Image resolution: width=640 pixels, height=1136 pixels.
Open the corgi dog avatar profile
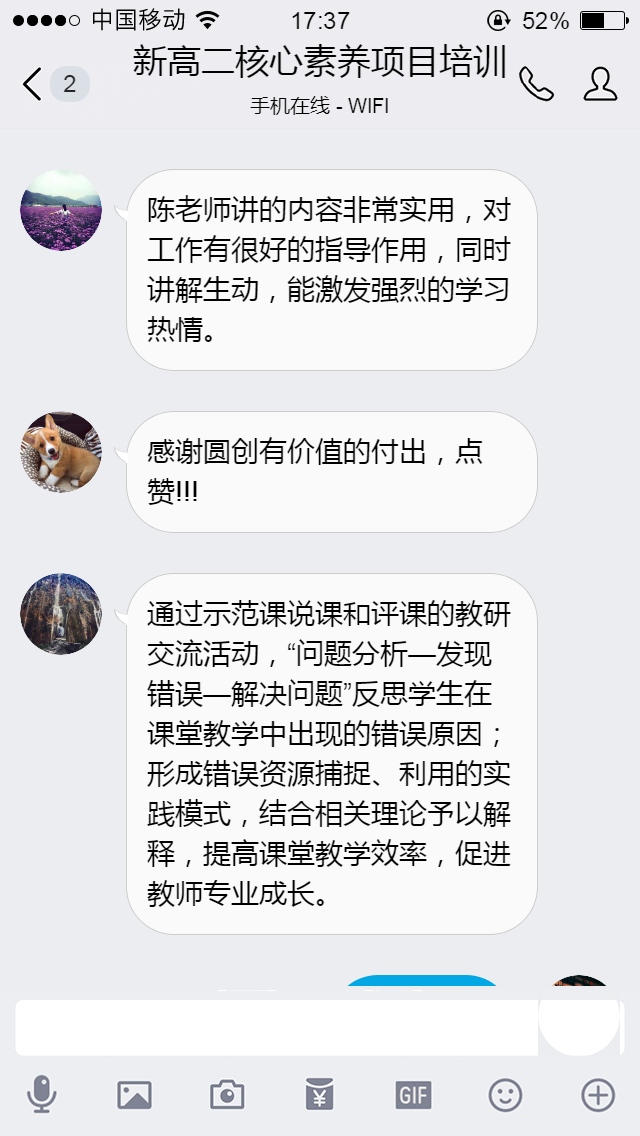[61, 452]
